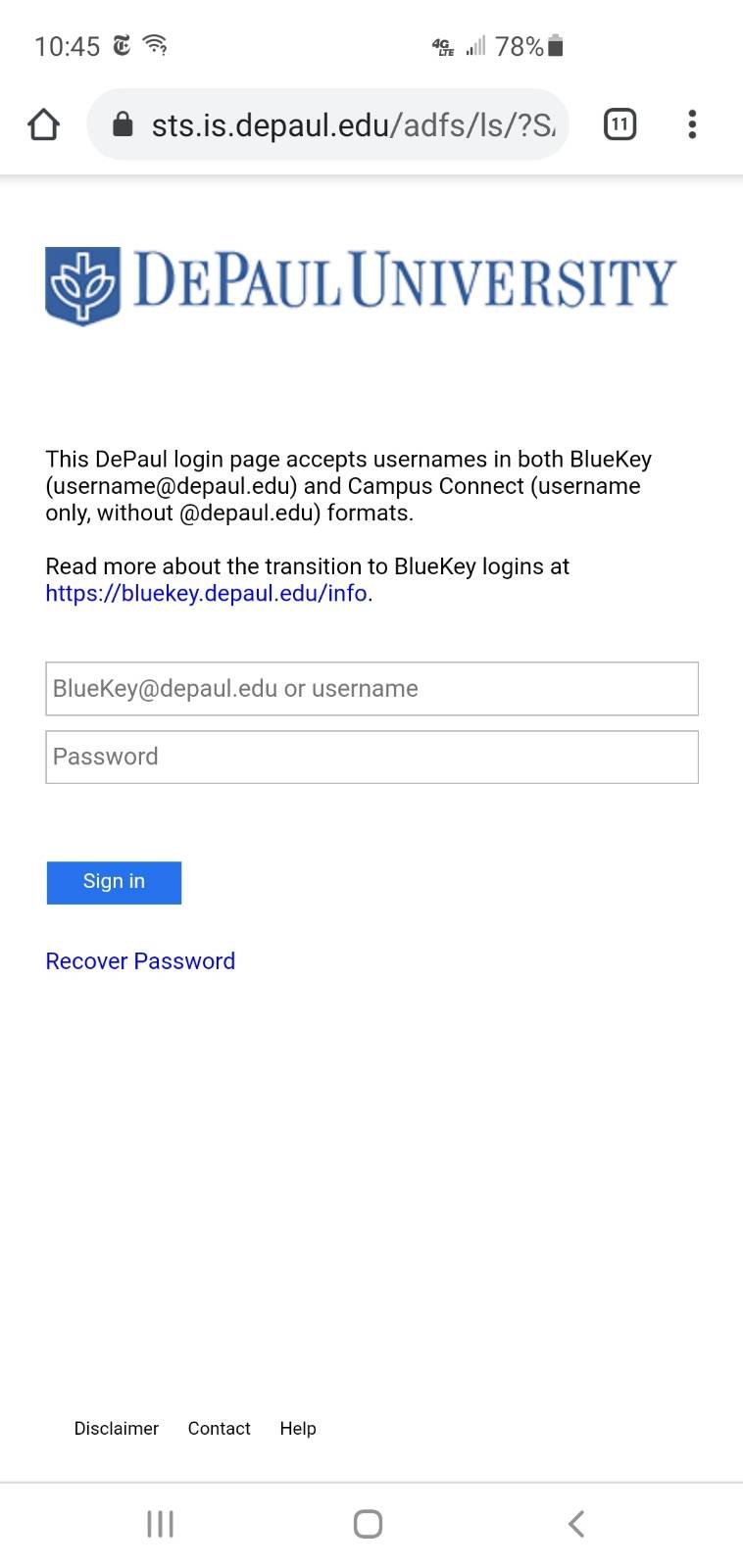
Task: Focus the sts.is.depaul.edu address bar
Action: point(328,124)
